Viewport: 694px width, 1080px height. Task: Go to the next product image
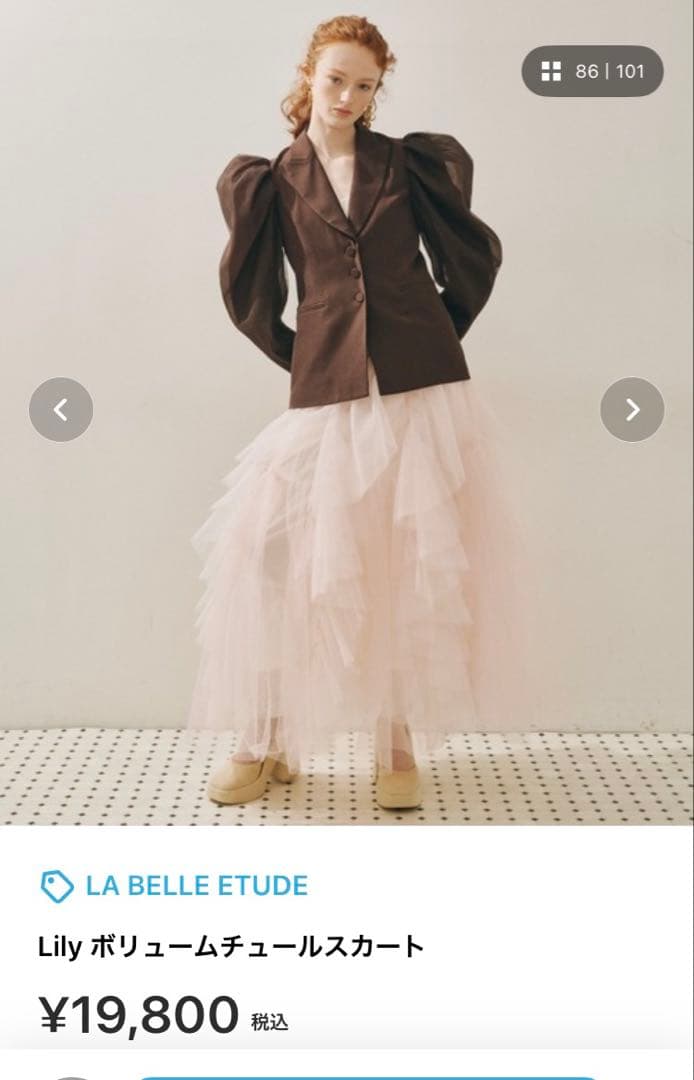coord(632,409)
